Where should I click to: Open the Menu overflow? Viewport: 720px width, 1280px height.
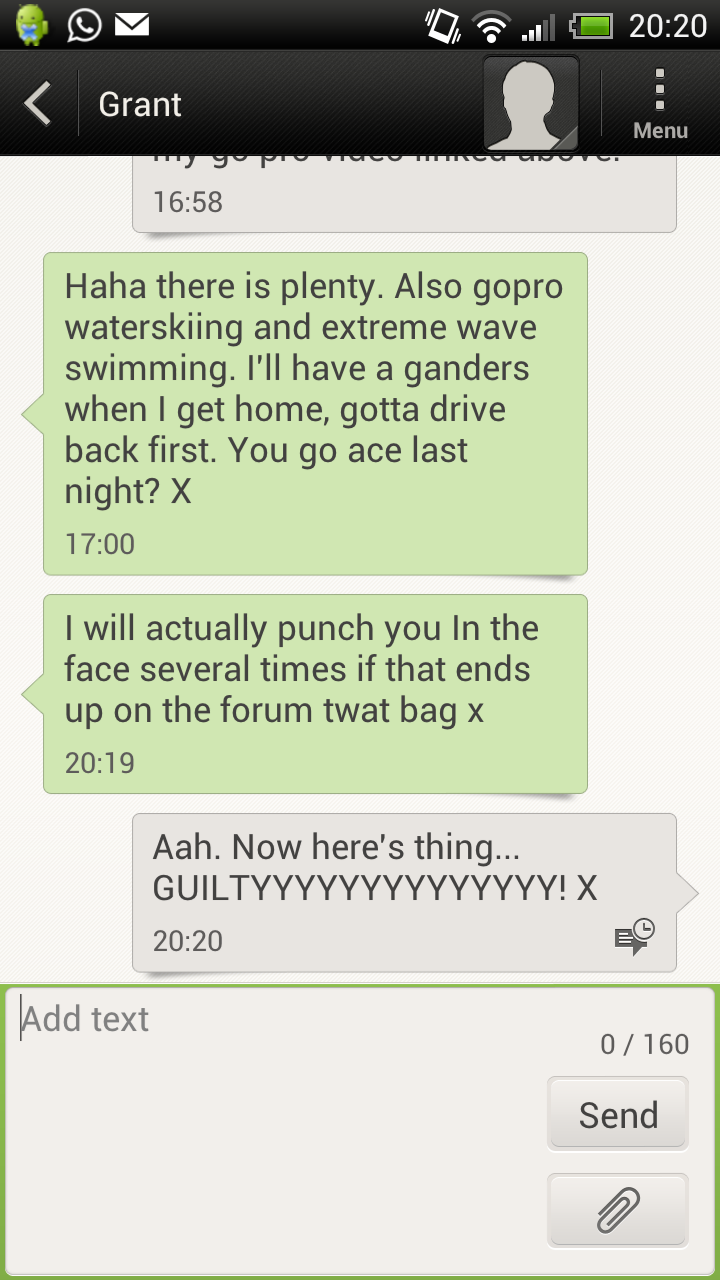click(660, 104)
